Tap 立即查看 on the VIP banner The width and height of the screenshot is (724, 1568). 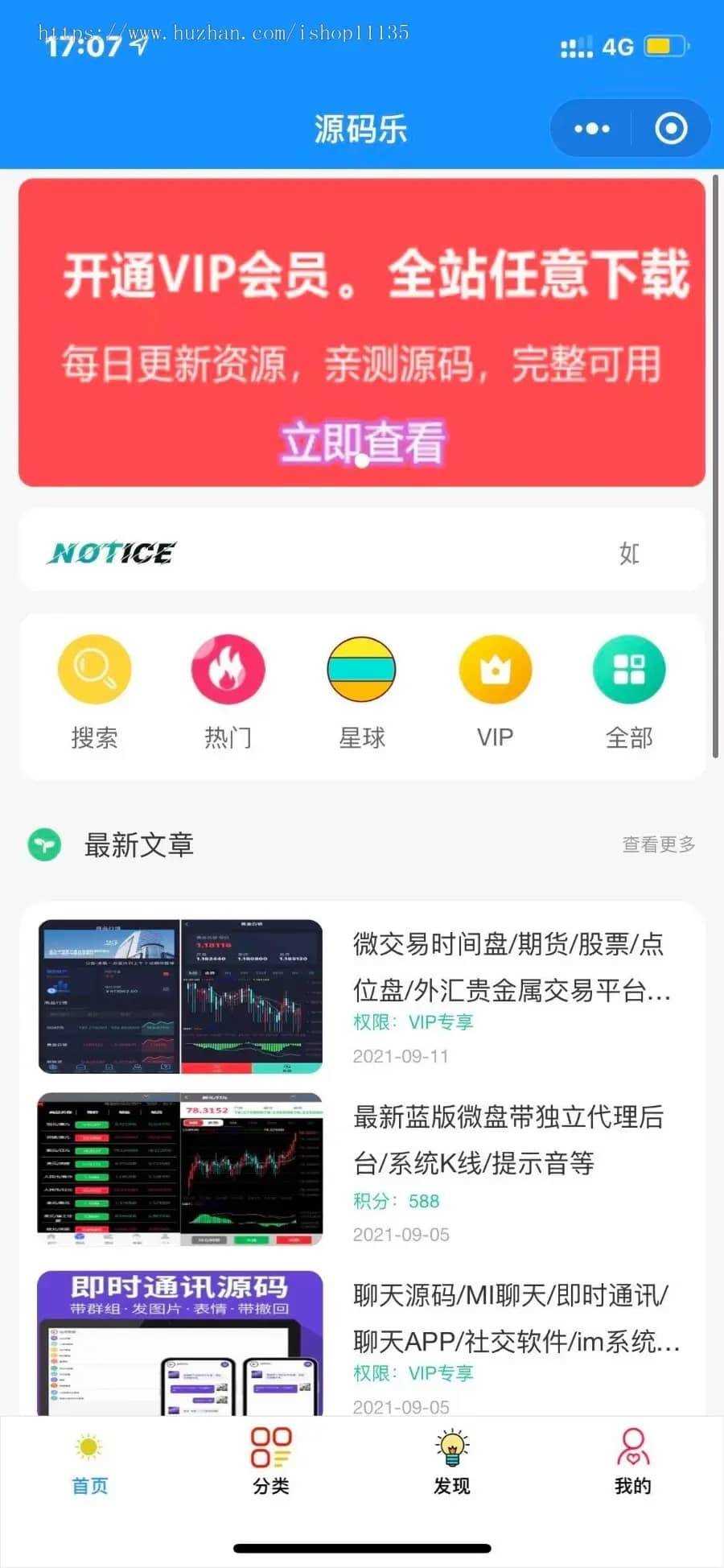(363, 441)
